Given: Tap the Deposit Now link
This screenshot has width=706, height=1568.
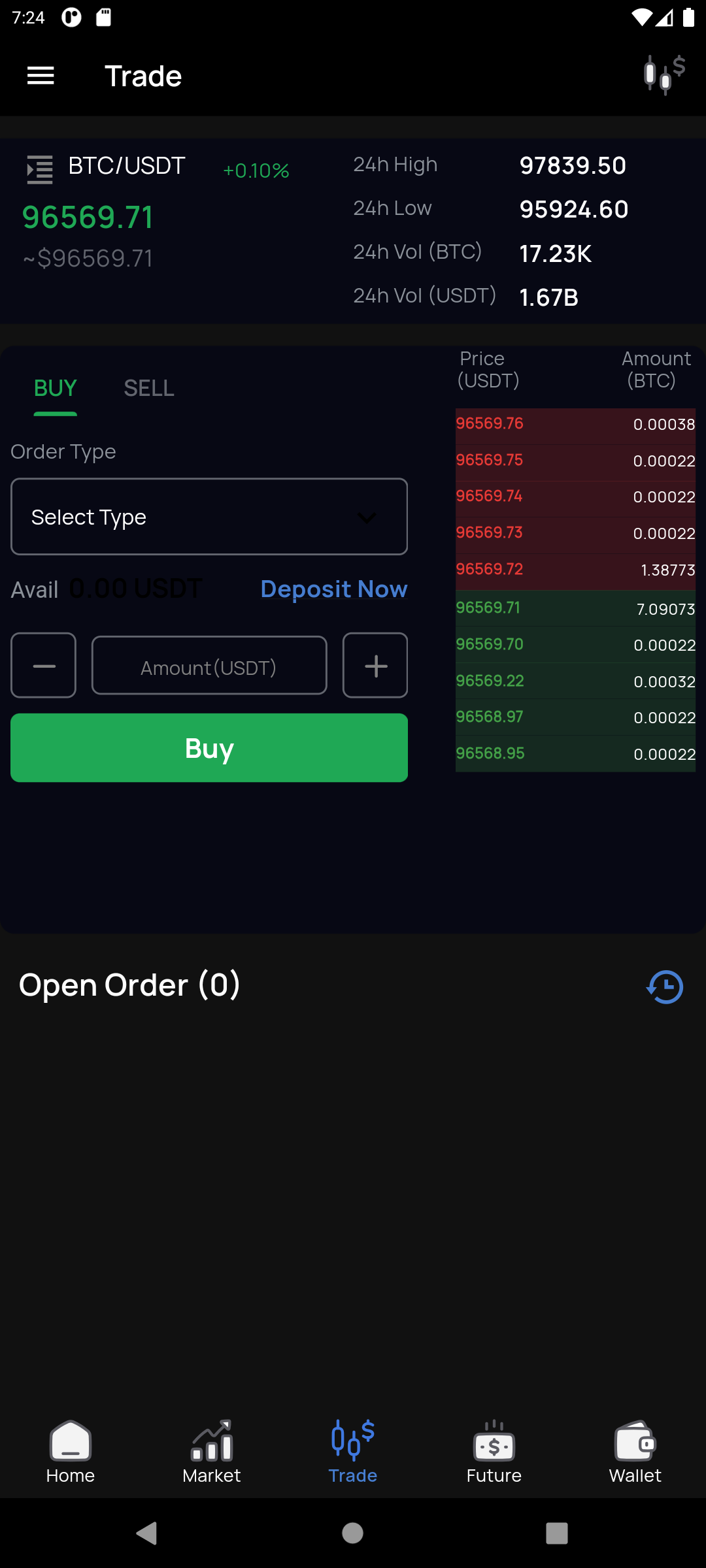Looking at the screenshot, I should pos(333,589).
